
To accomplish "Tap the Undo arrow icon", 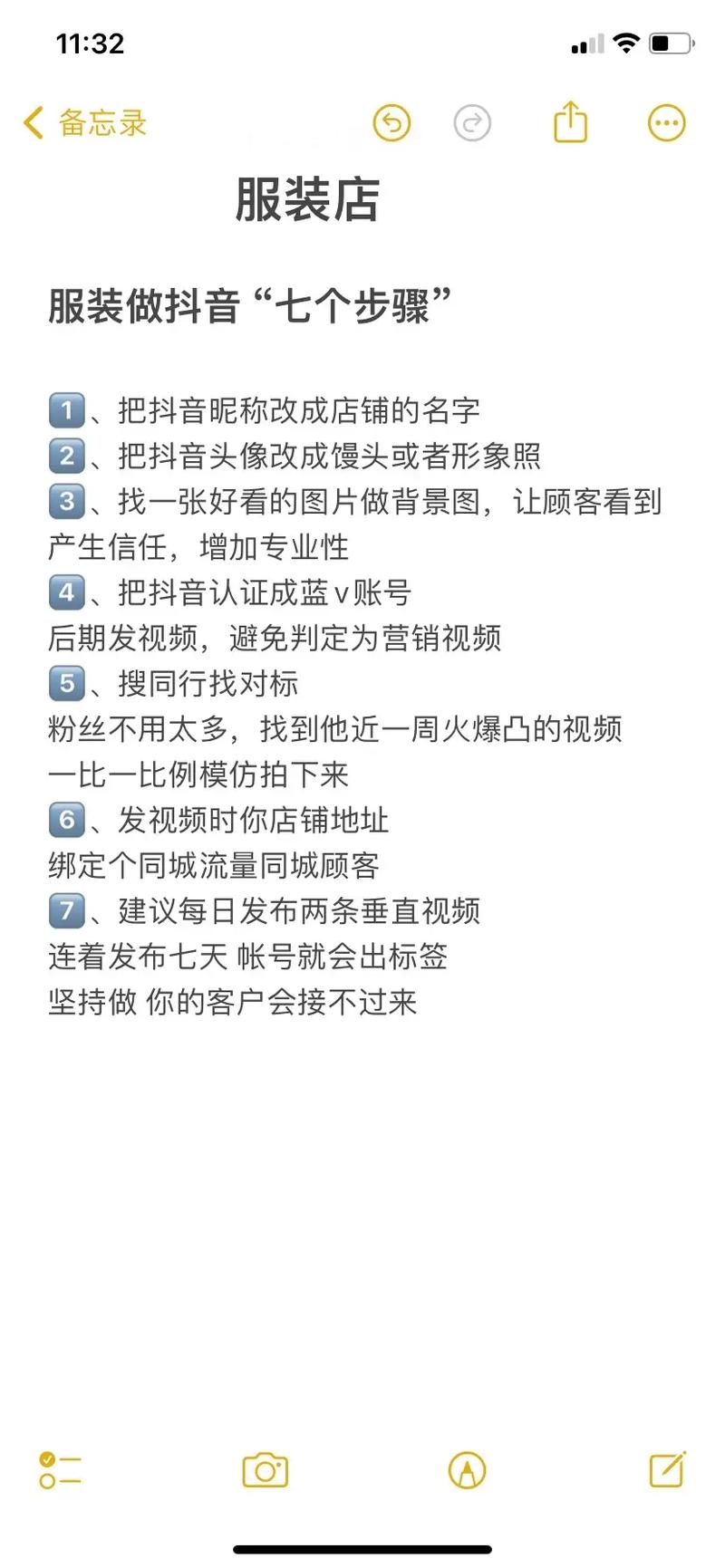I will pos(391,123).
